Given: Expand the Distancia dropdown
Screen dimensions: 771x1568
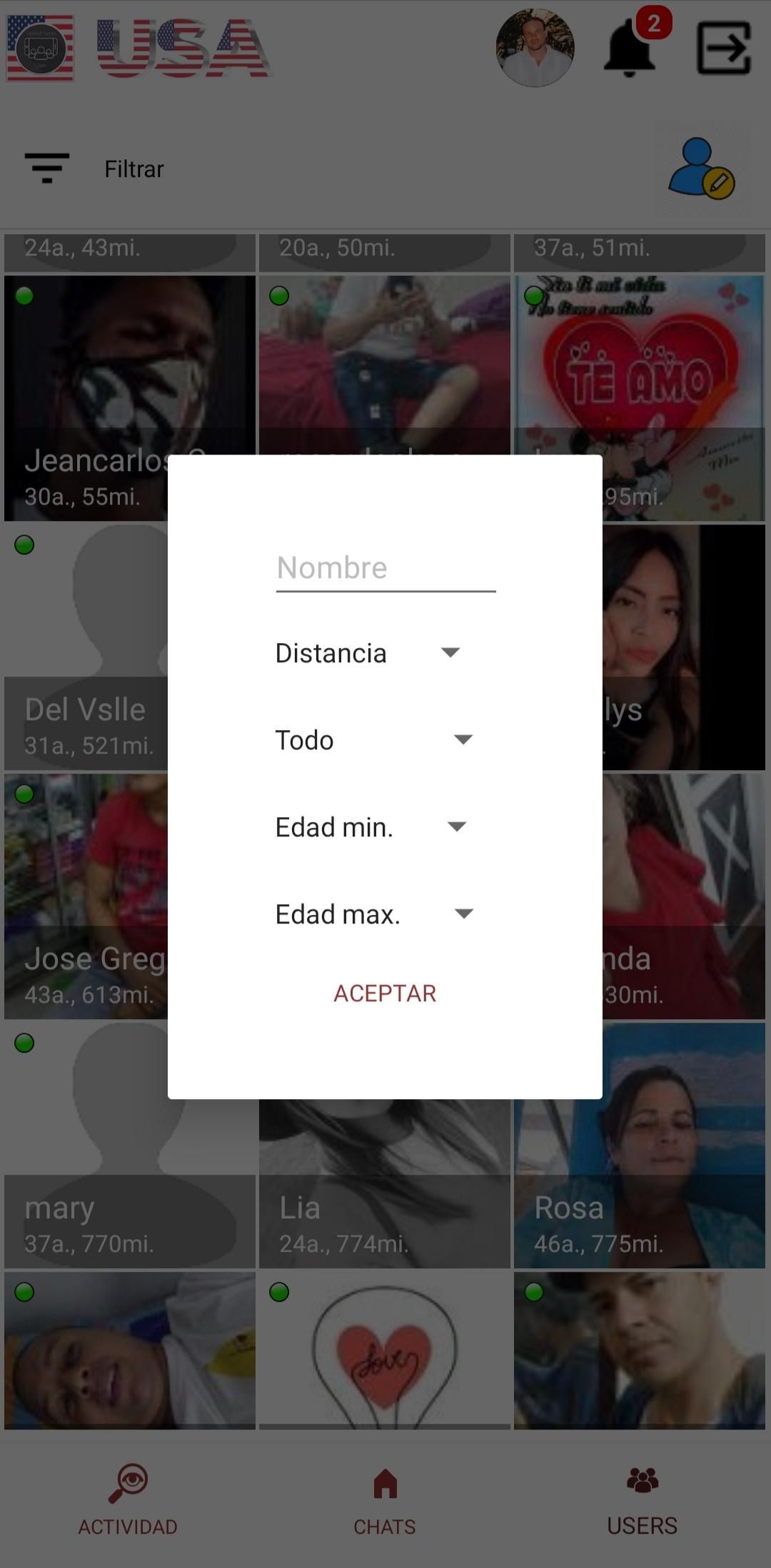Looking at the screenshot, I should click(x=369, y=653).
